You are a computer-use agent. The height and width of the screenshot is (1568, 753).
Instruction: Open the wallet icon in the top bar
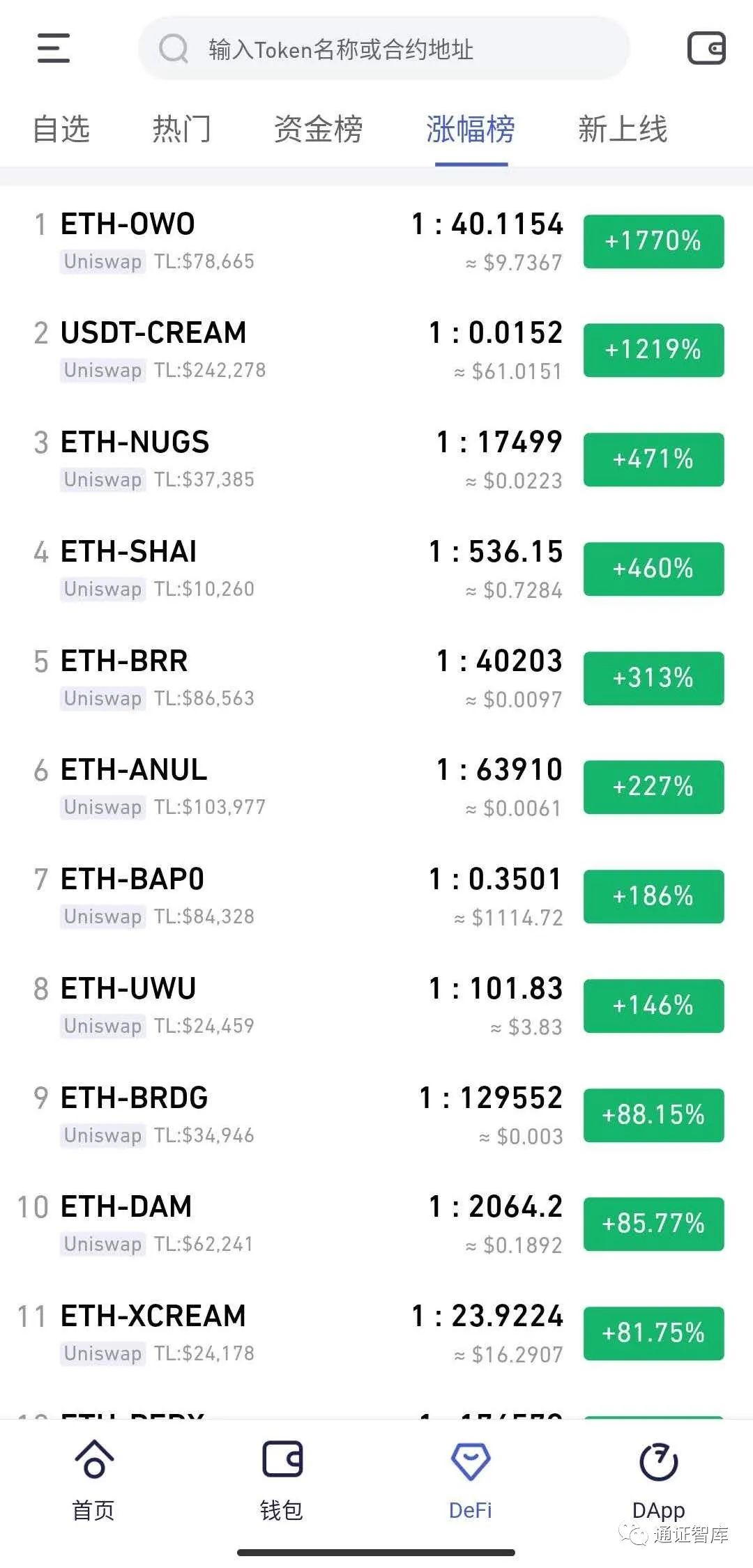[x=706, y=49]
